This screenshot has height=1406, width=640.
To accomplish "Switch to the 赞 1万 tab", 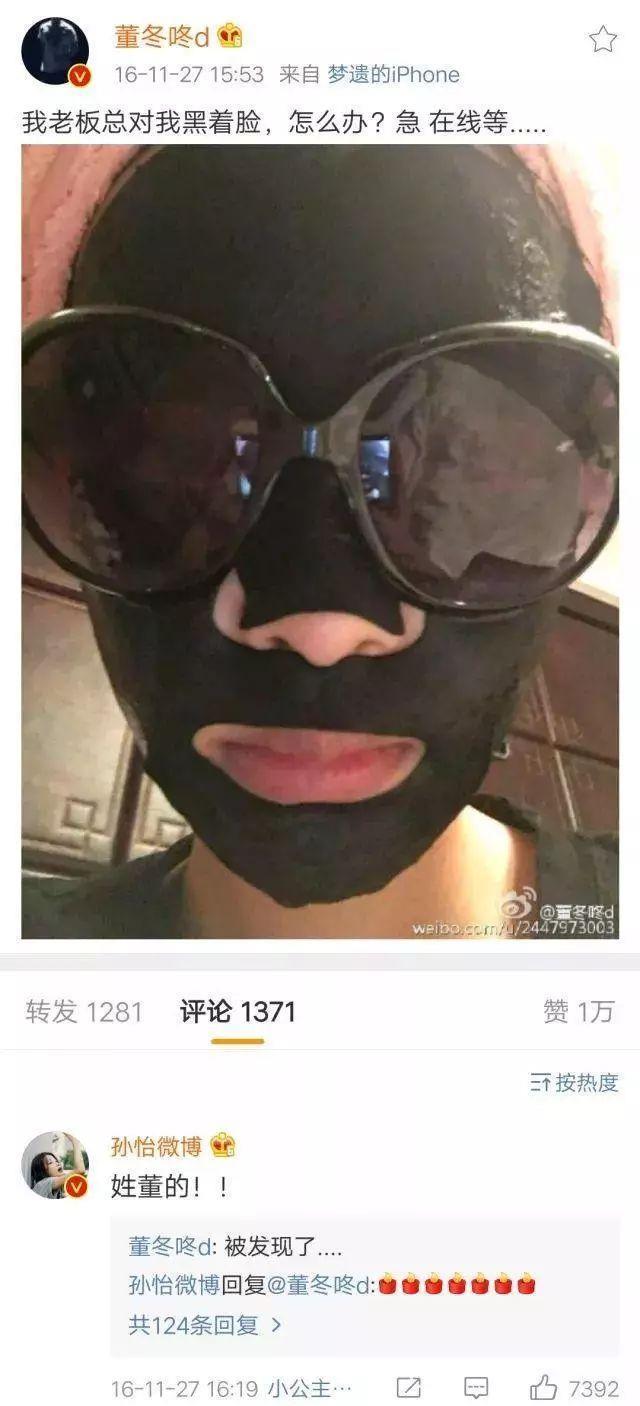I will coord(578,1011).
